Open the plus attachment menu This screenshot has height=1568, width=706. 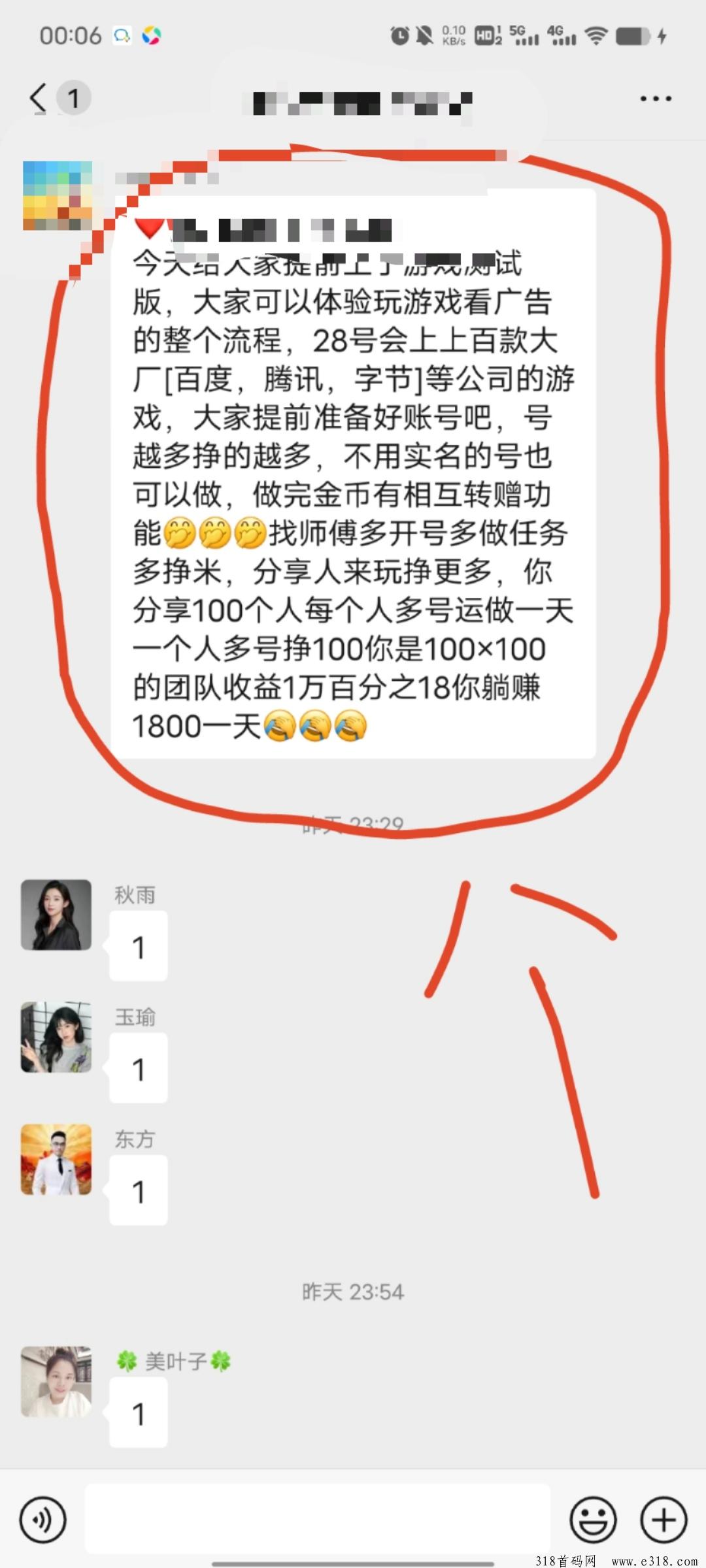point(663,1520)
